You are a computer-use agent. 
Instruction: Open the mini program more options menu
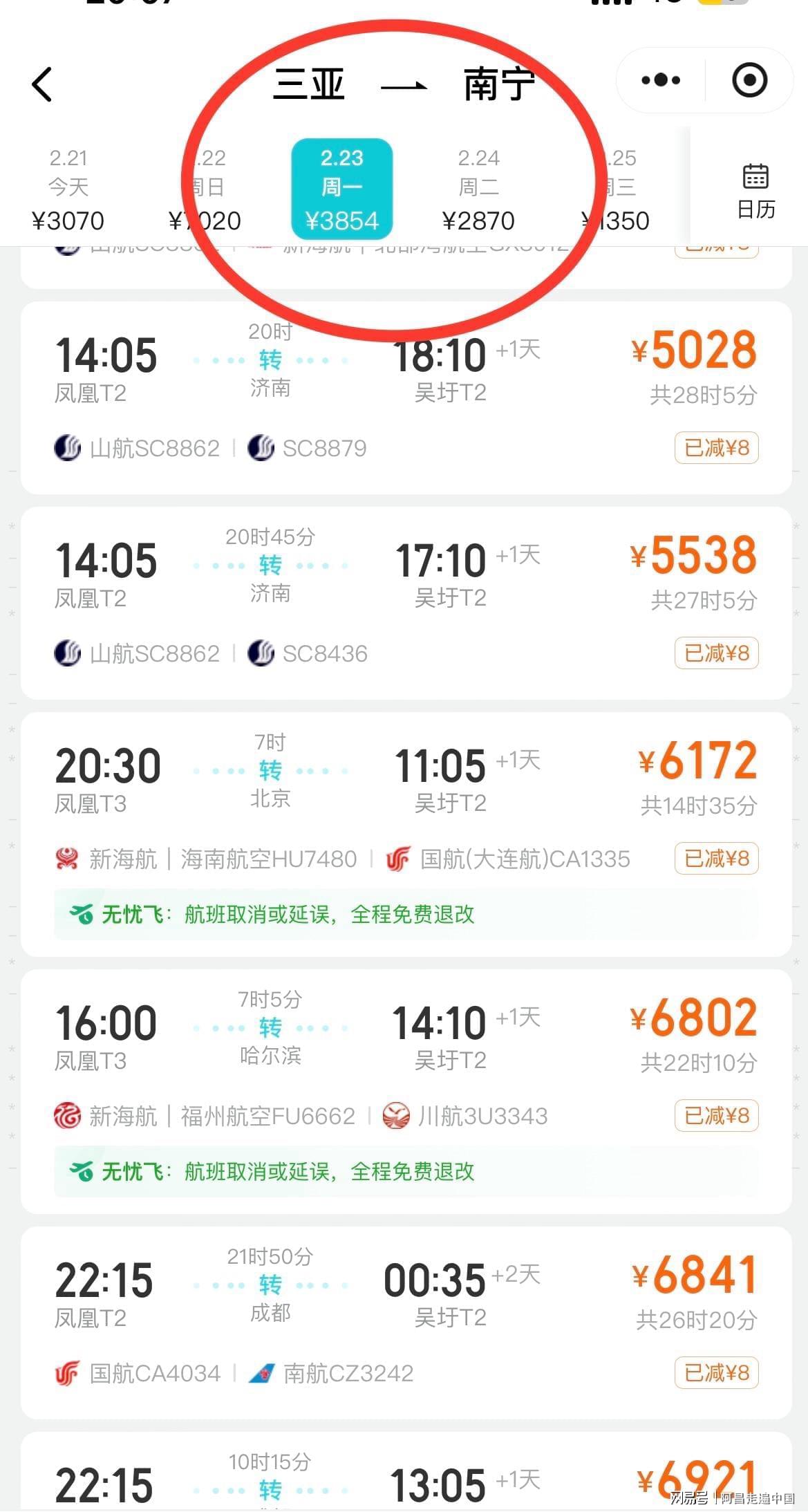click(660, 80)
